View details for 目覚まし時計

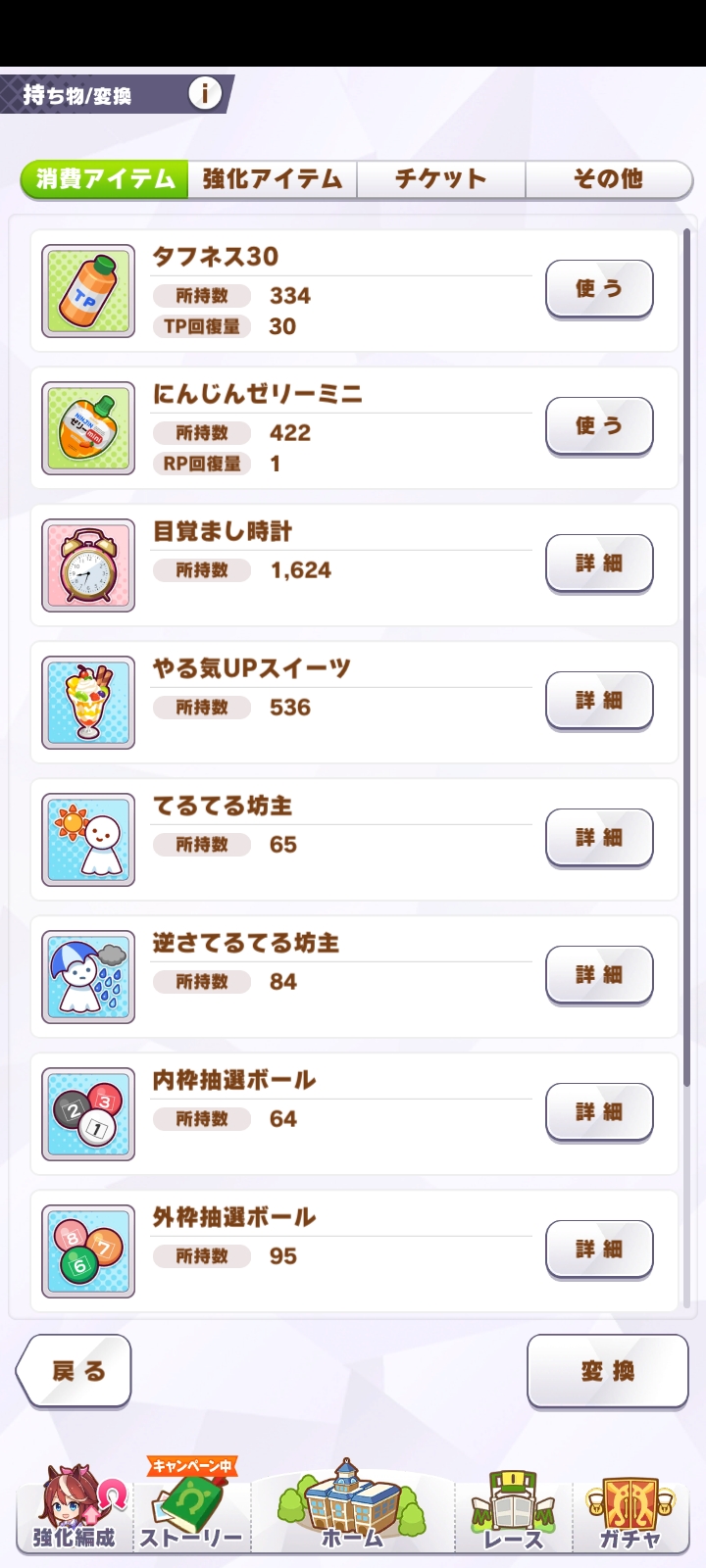(599, 563)
